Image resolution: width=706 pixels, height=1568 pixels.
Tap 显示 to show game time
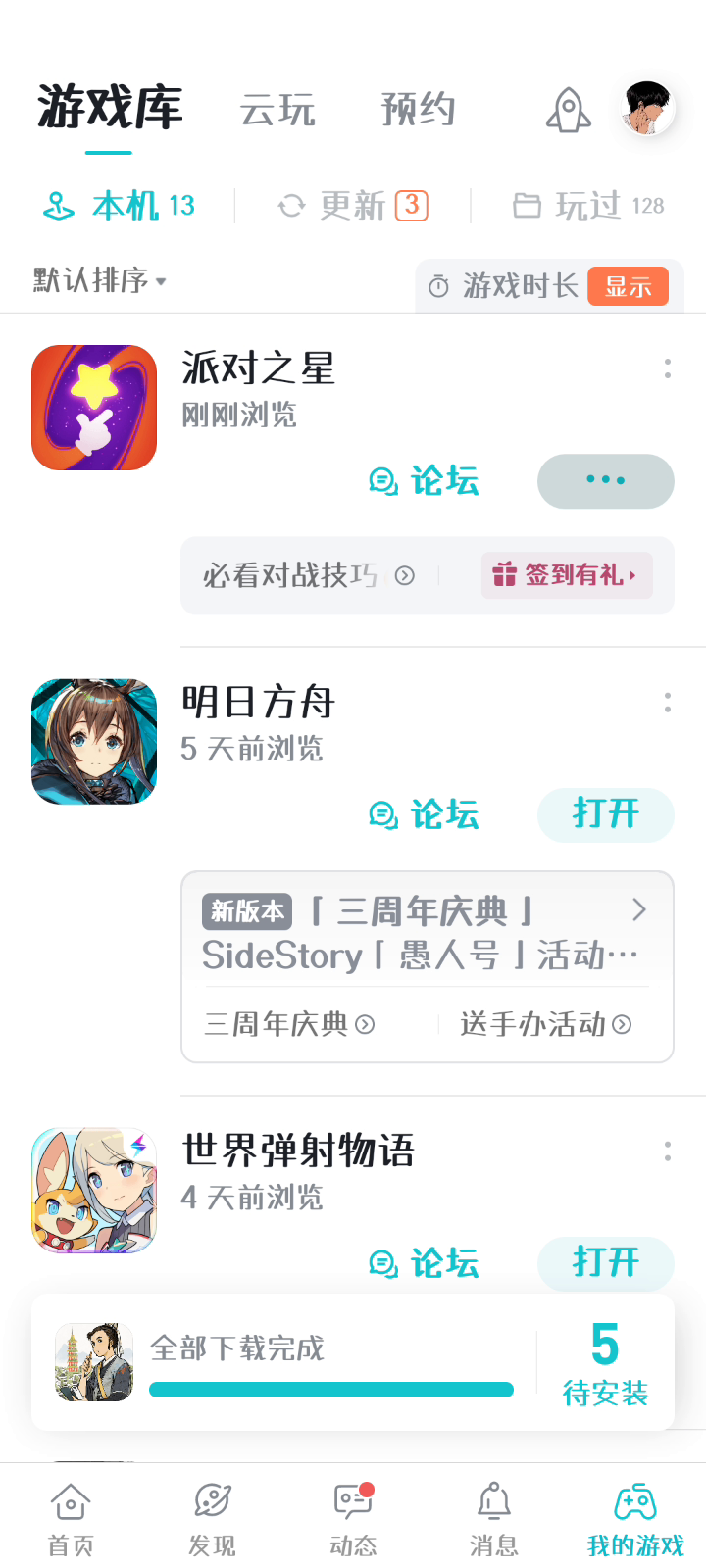628,286
